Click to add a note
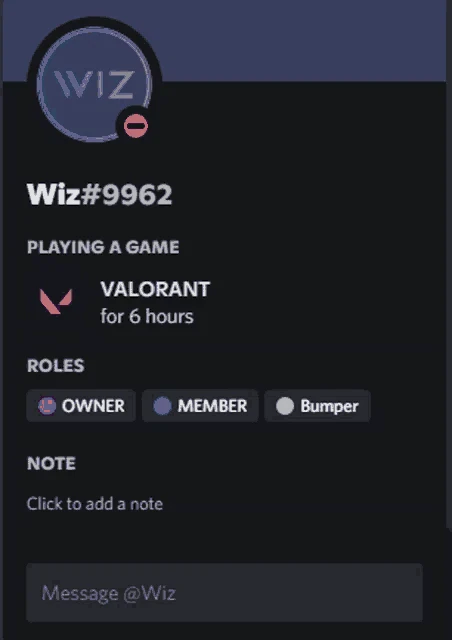The image size is (452, 640). [95, 504]
